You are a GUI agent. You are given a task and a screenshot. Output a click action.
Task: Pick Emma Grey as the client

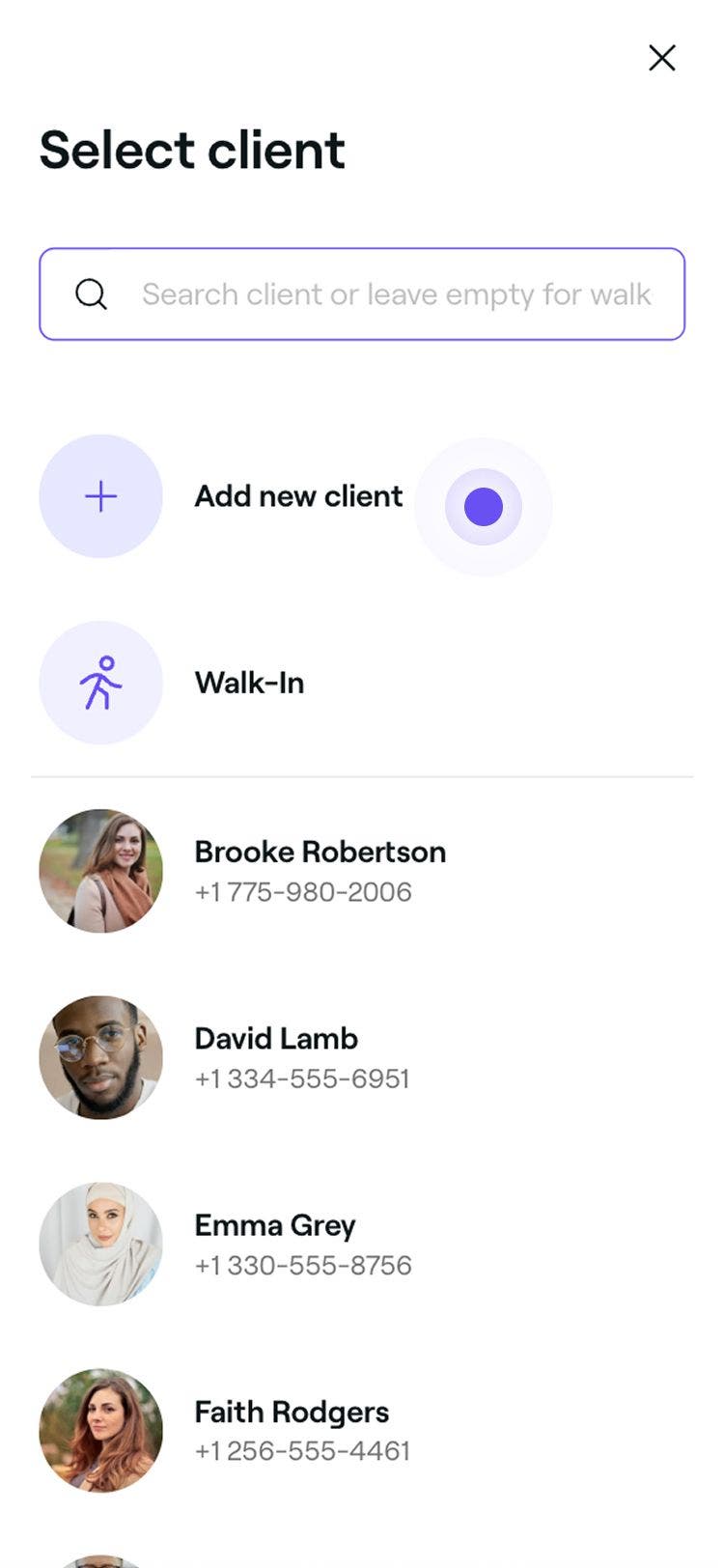[275, 1225]
